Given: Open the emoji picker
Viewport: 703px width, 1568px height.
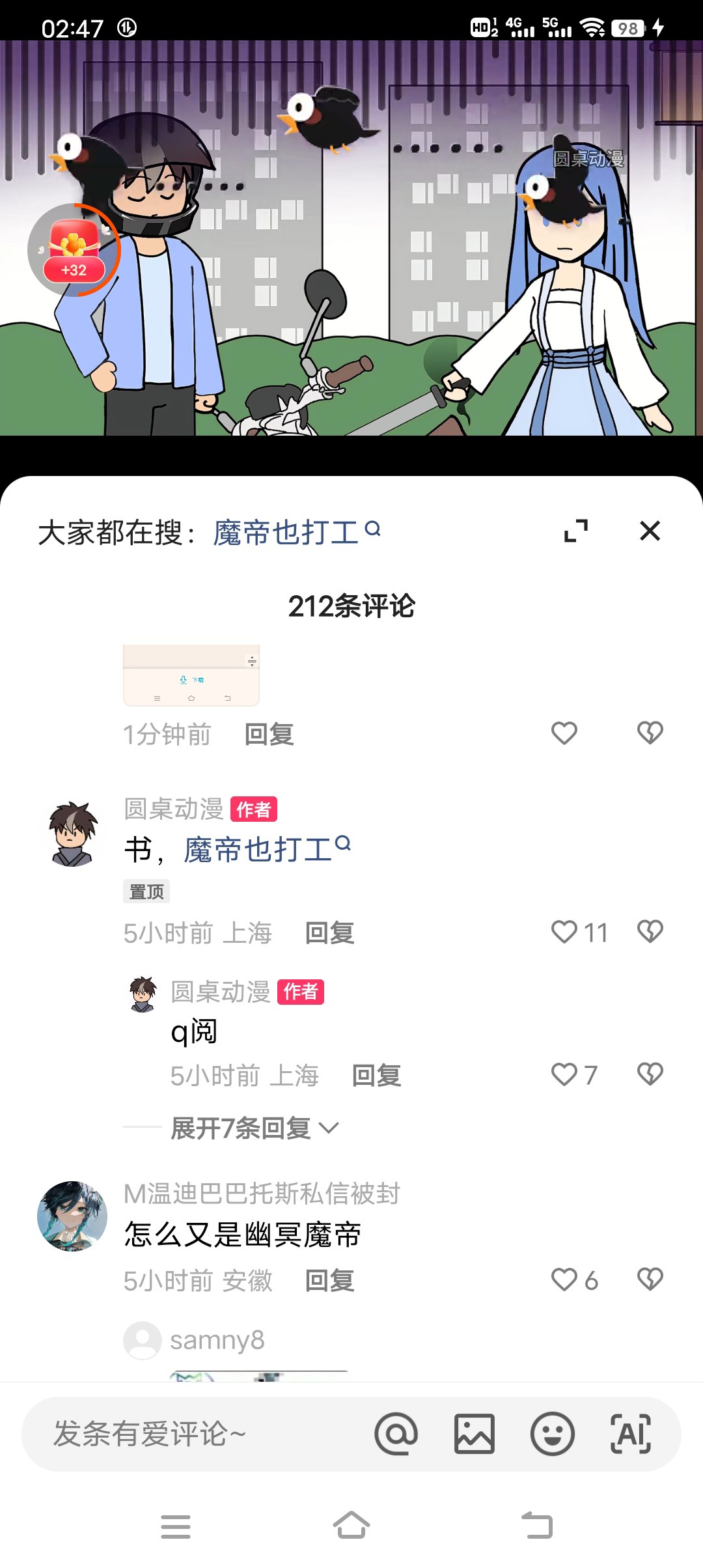Looking at the screenshot, I should tap(552, 1434).
